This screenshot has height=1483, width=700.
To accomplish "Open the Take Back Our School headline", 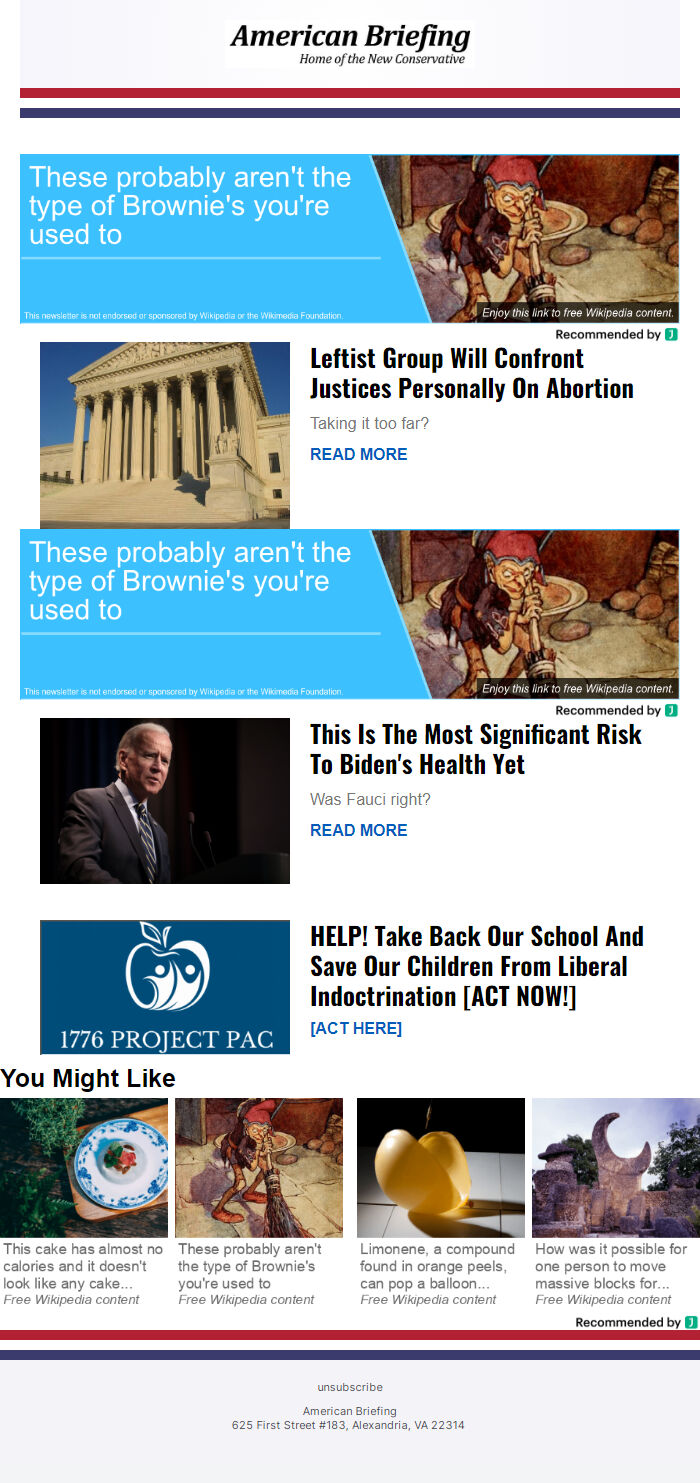I will click(x=476, y=966).
